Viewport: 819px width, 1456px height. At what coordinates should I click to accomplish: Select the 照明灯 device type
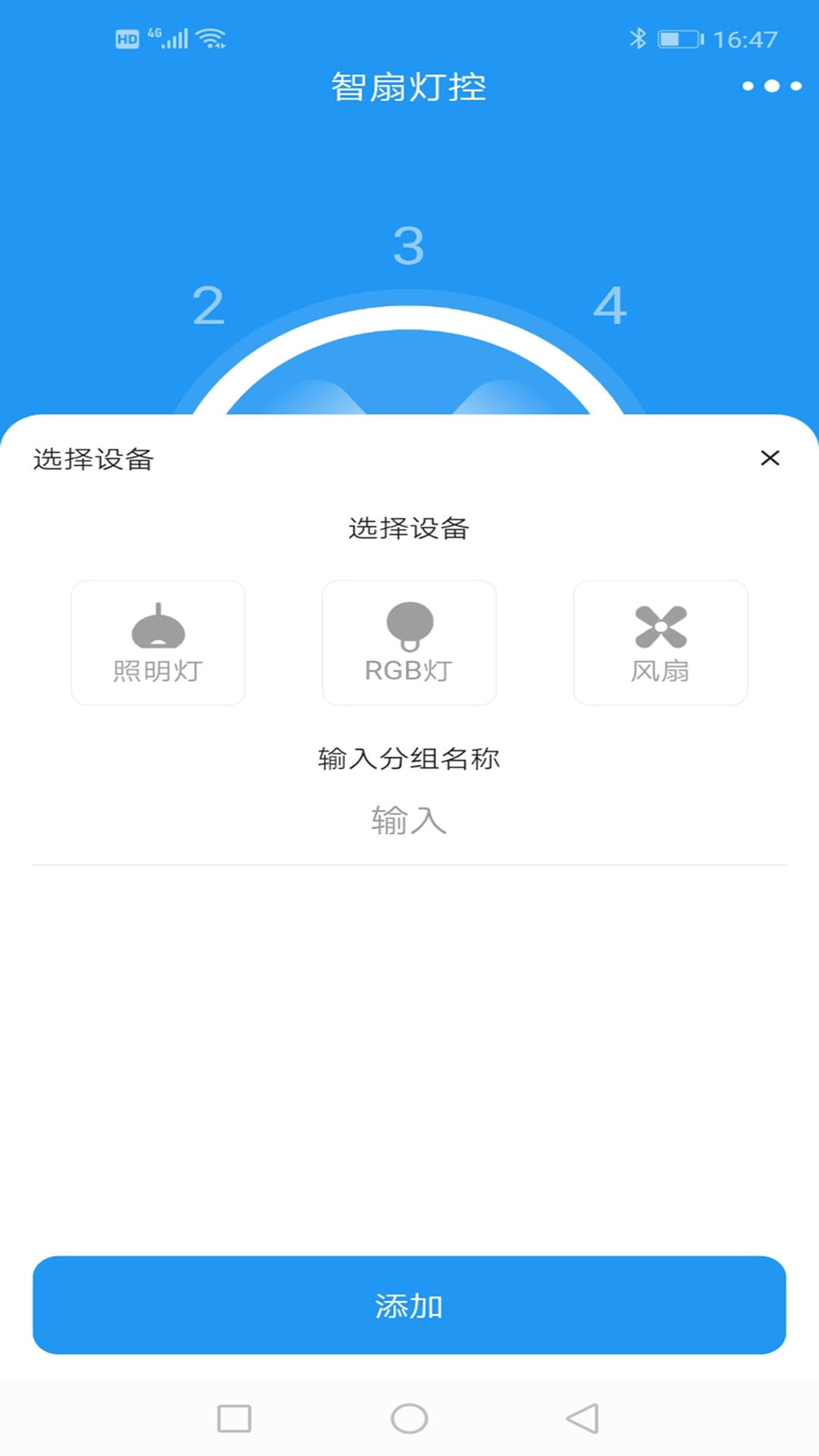pos(158,642)
